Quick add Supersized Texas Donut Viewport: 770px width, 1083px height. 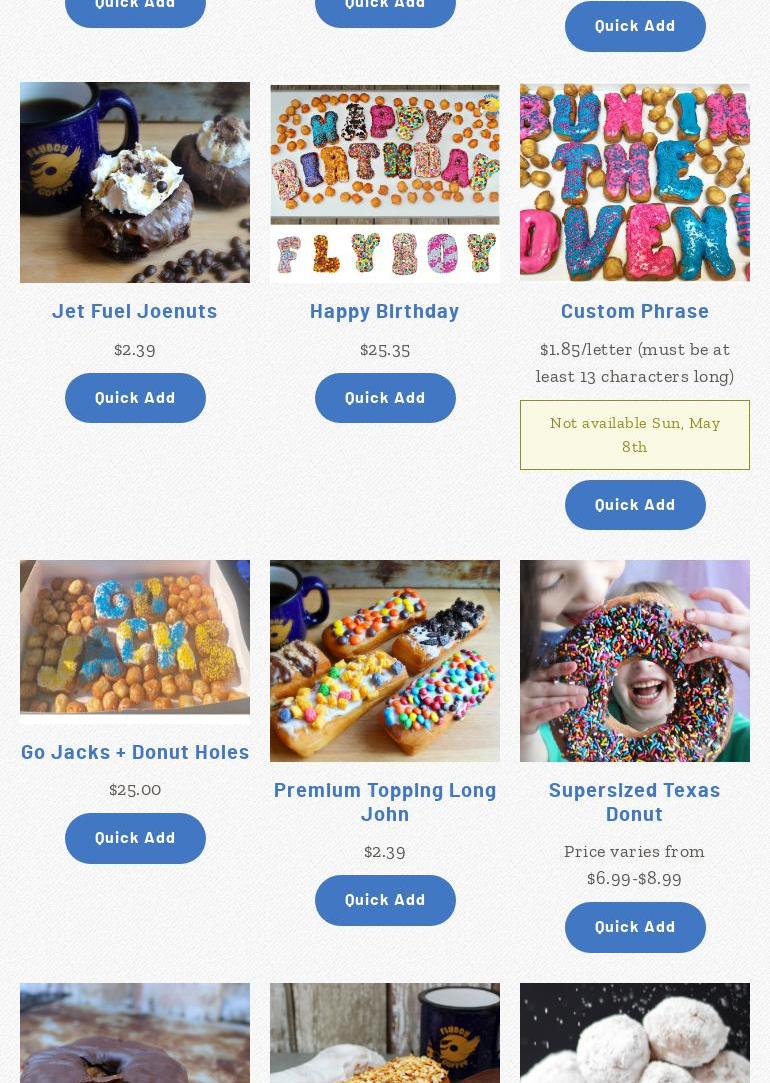point(635,927)
